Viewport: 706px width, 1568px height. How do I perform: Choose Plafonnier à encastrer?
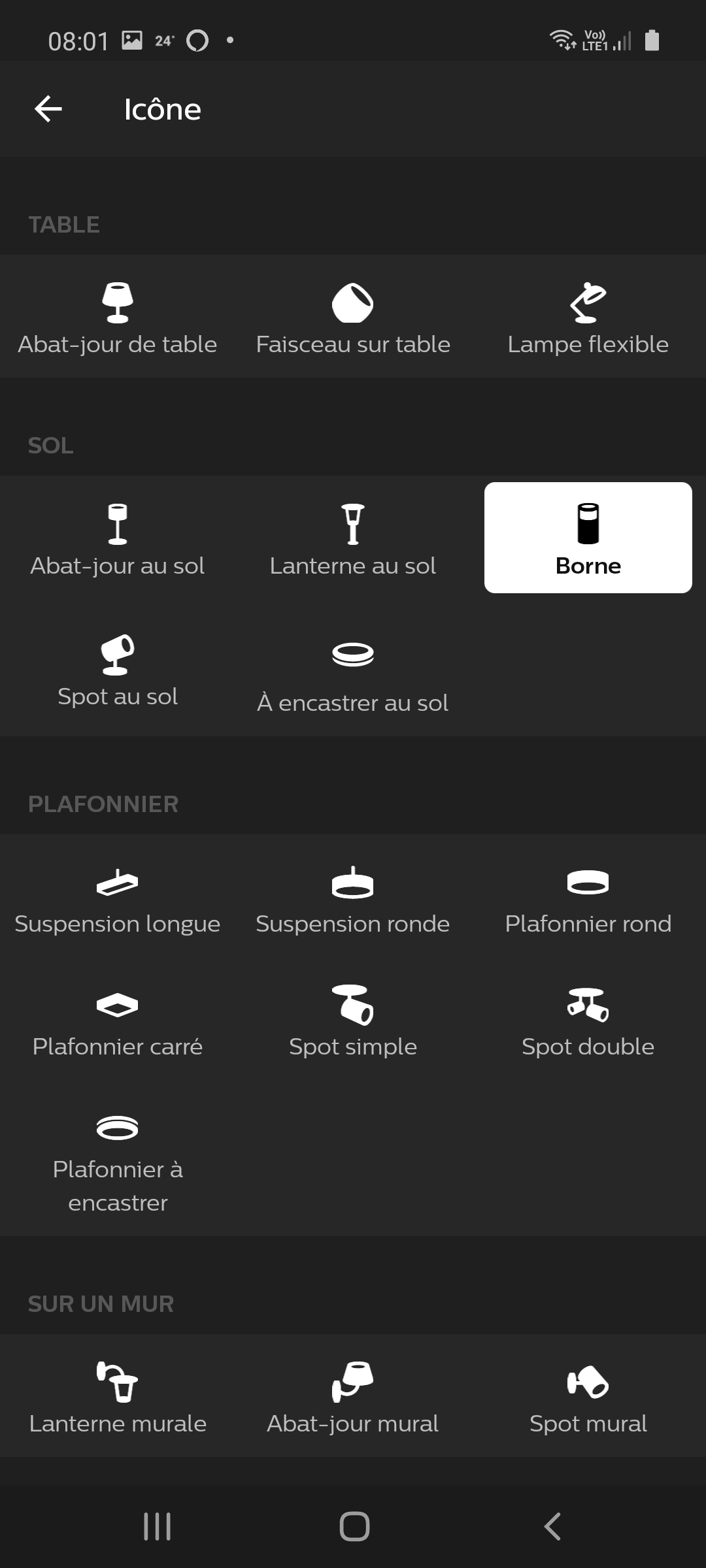pos(118,1158)
